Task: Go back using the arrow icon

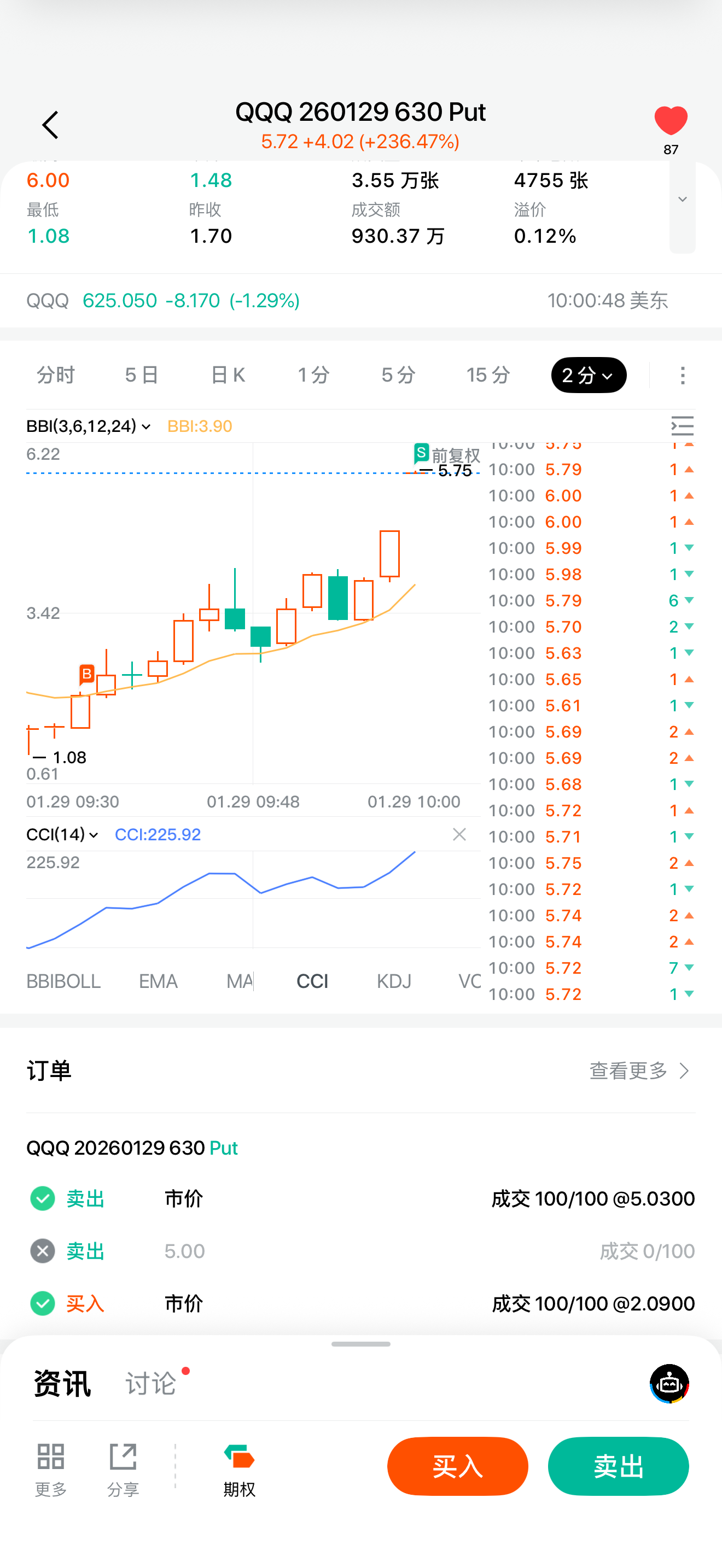Action: (50, 125)
